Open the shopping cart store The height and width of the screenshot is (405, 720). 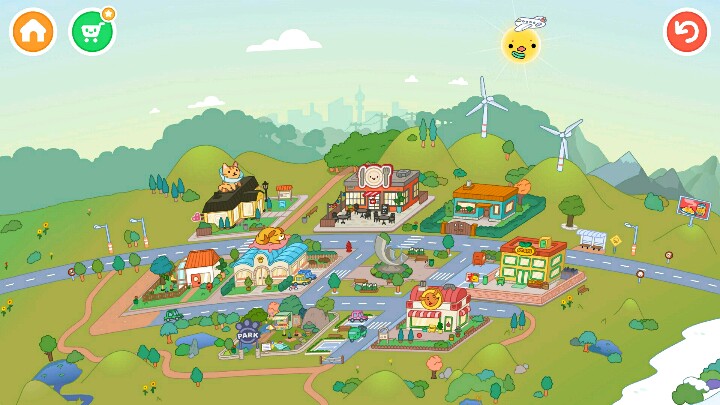tap(92, 32)
